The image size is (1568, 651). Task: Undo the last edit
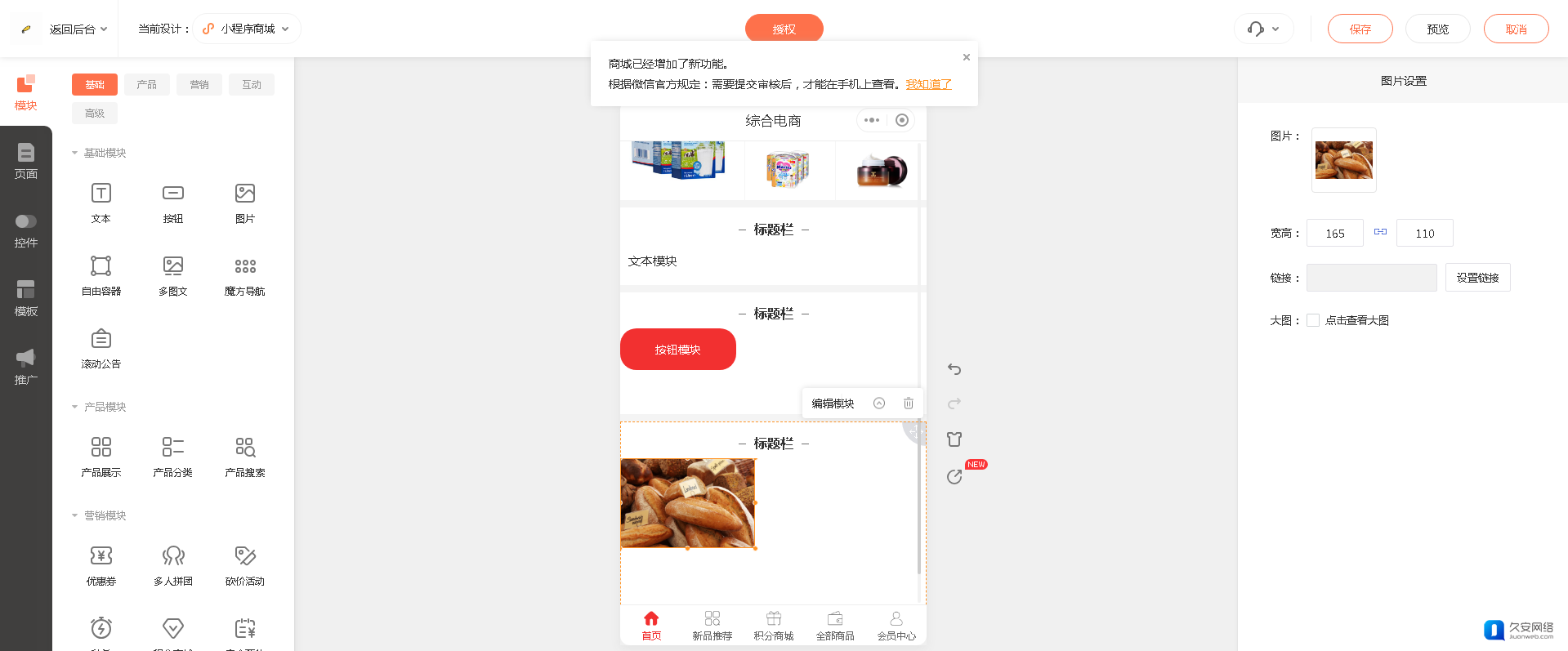click(954, 369)
